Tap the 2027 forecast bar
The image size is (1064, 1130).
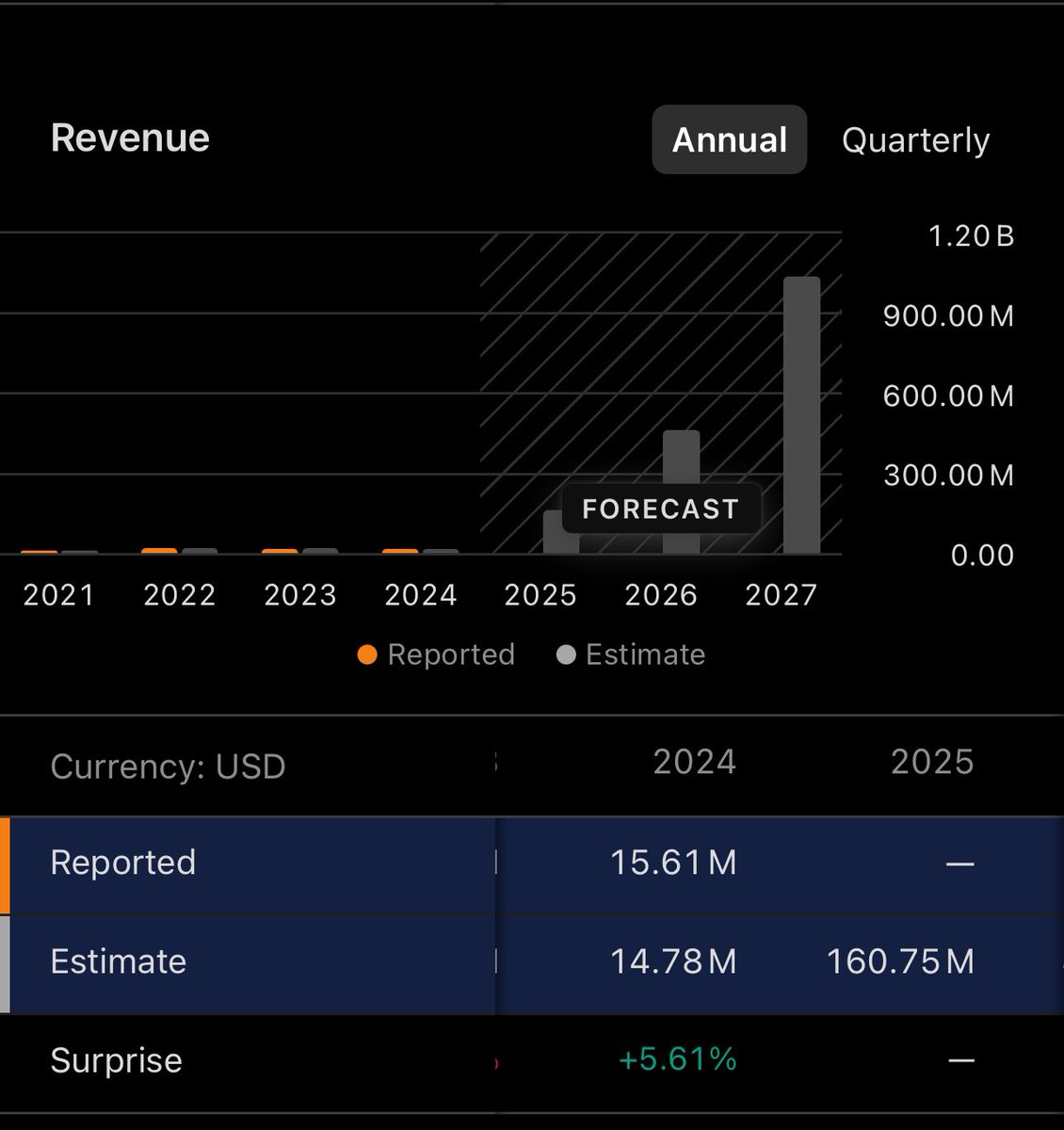(x=801, y=414)
